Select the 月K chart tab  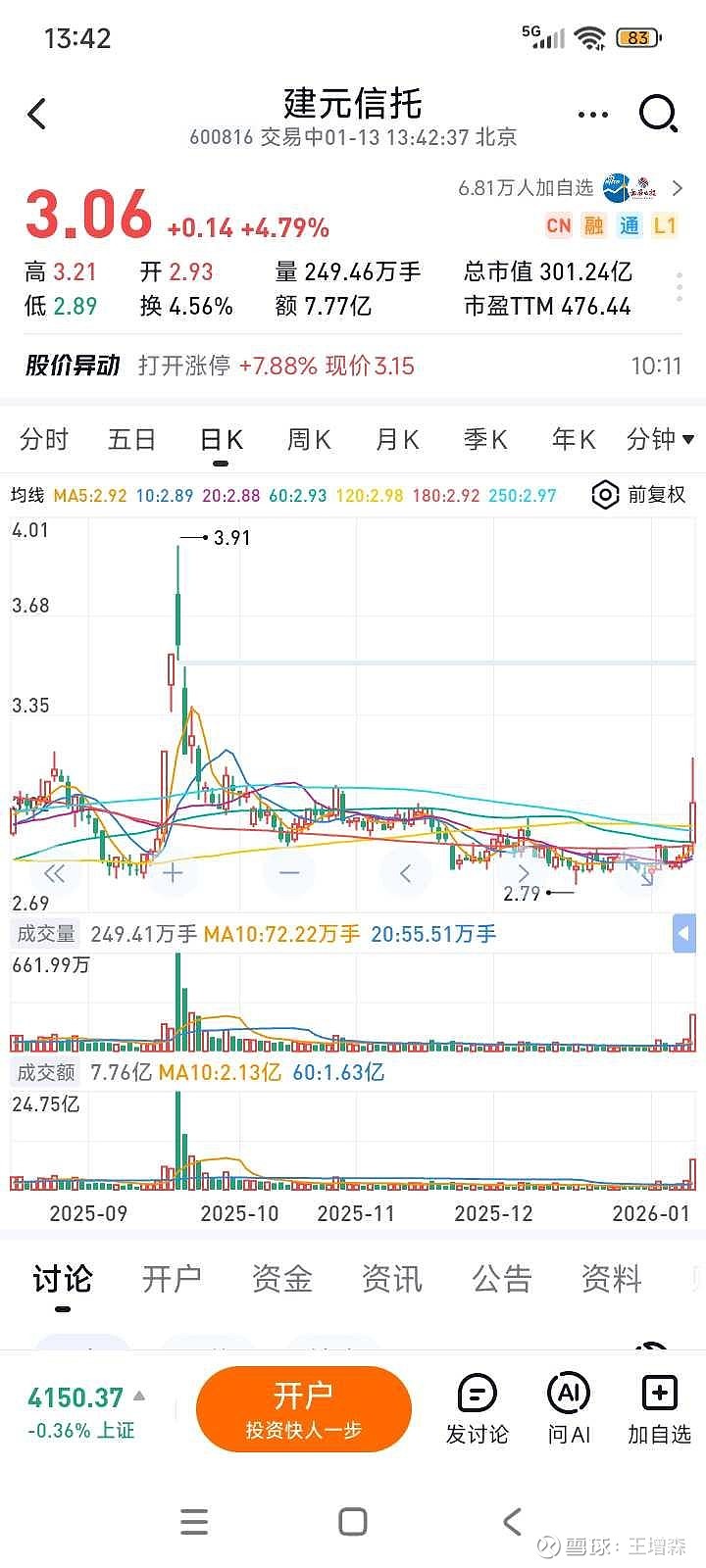click(397, 439)
